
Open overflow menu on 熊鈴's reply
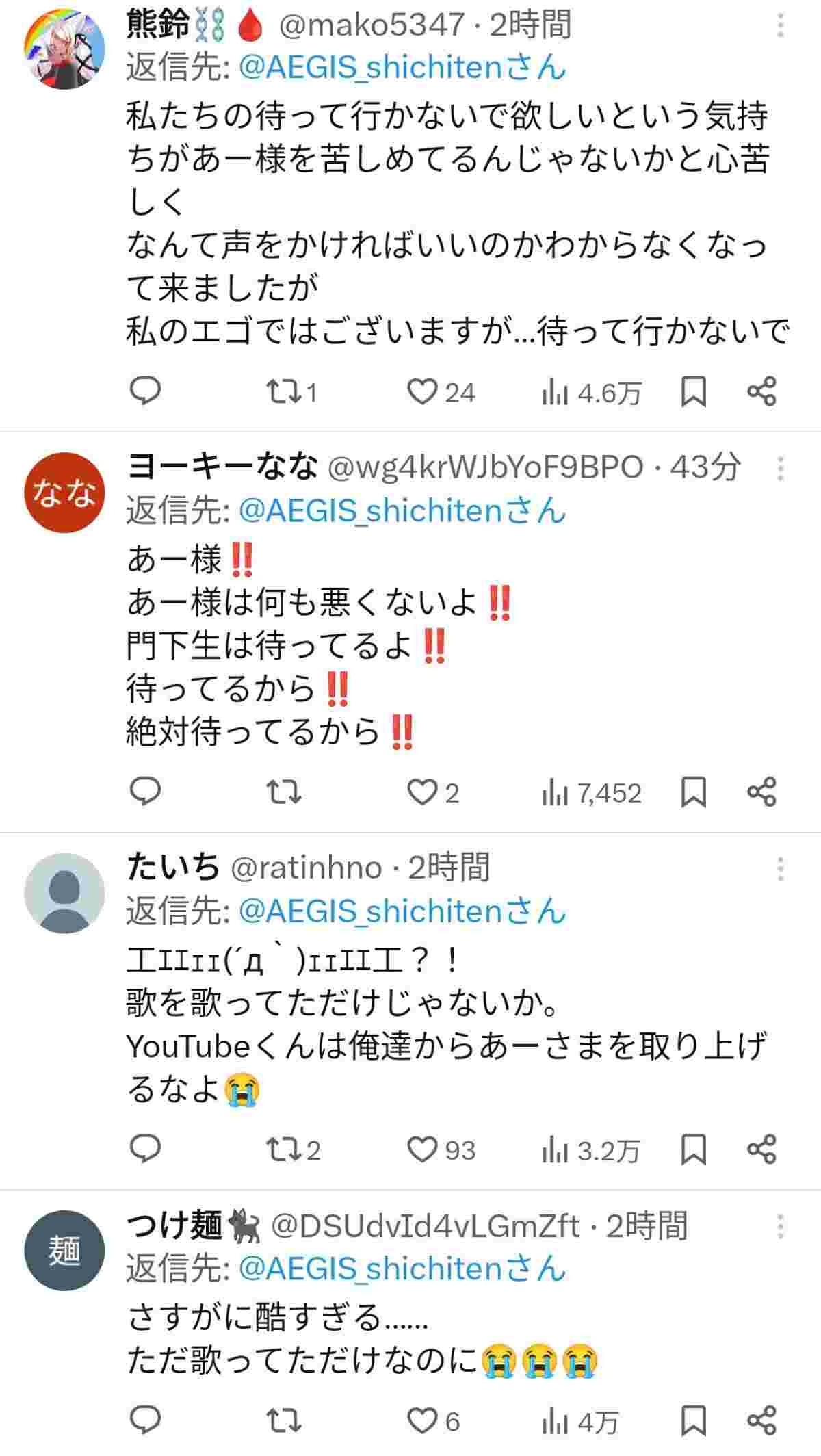point(780,26)
